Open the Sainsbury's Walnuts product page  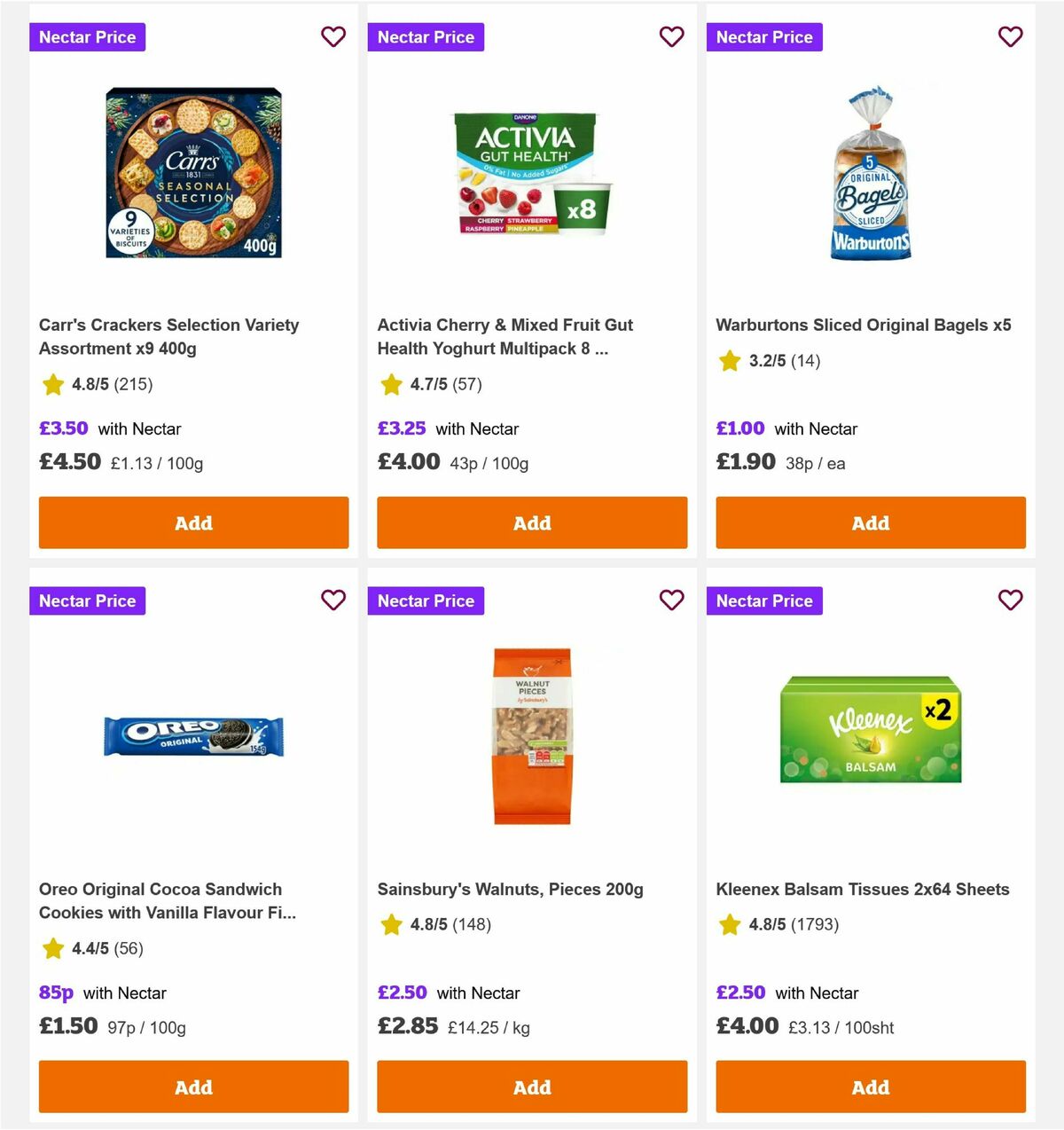coord(511,889)
